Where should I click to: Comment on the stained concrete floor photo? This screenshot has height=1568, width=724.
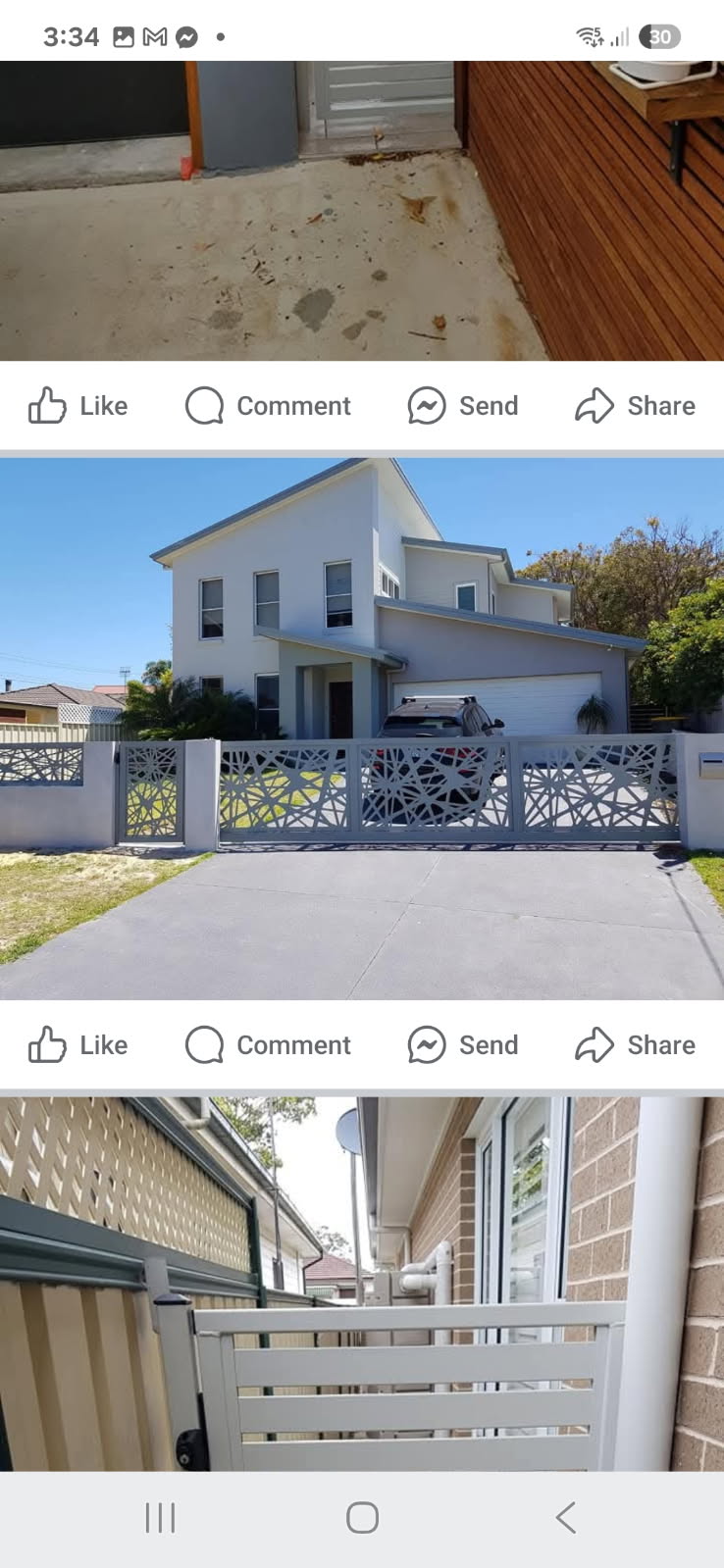point(268,405)
